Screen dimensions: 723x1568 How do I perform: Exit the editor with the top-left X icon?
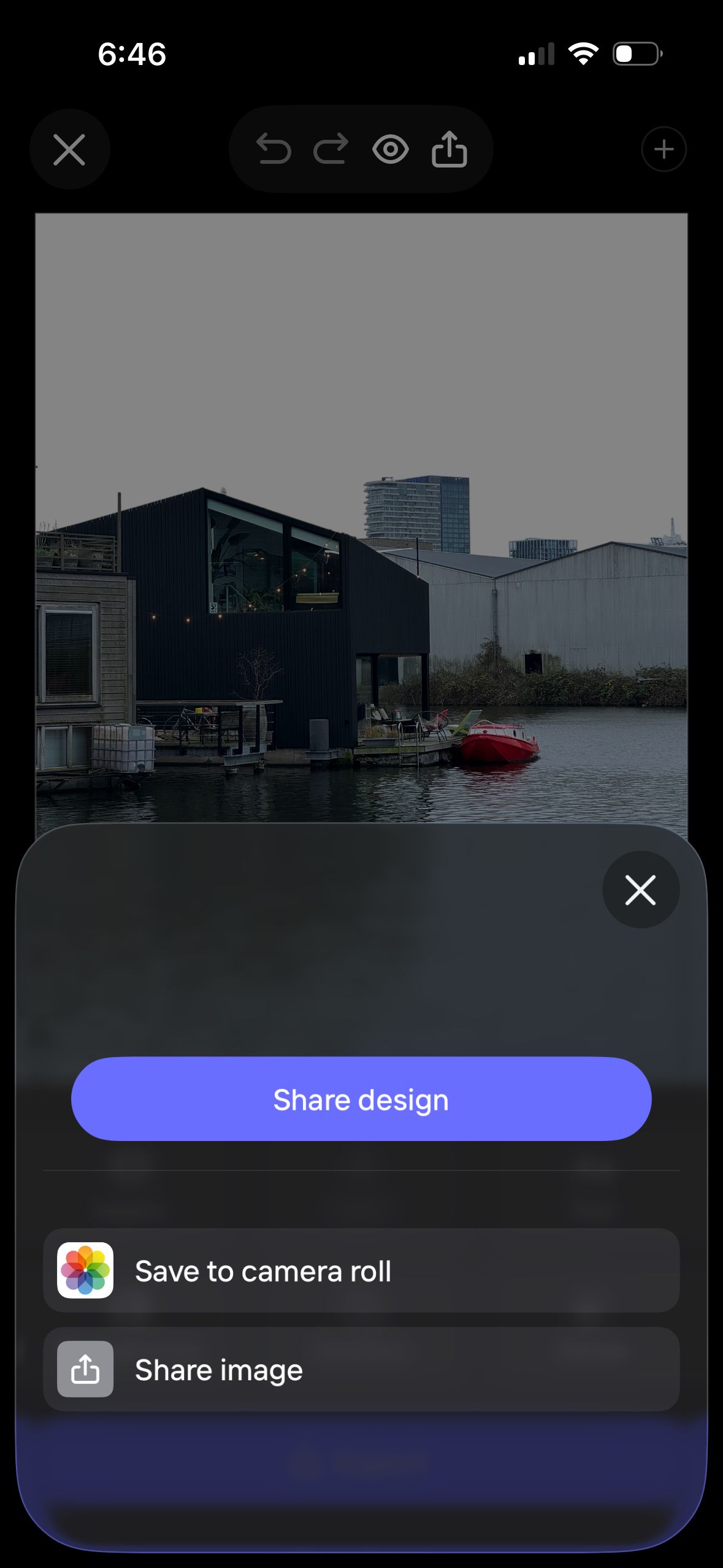(x=69, y=148)
